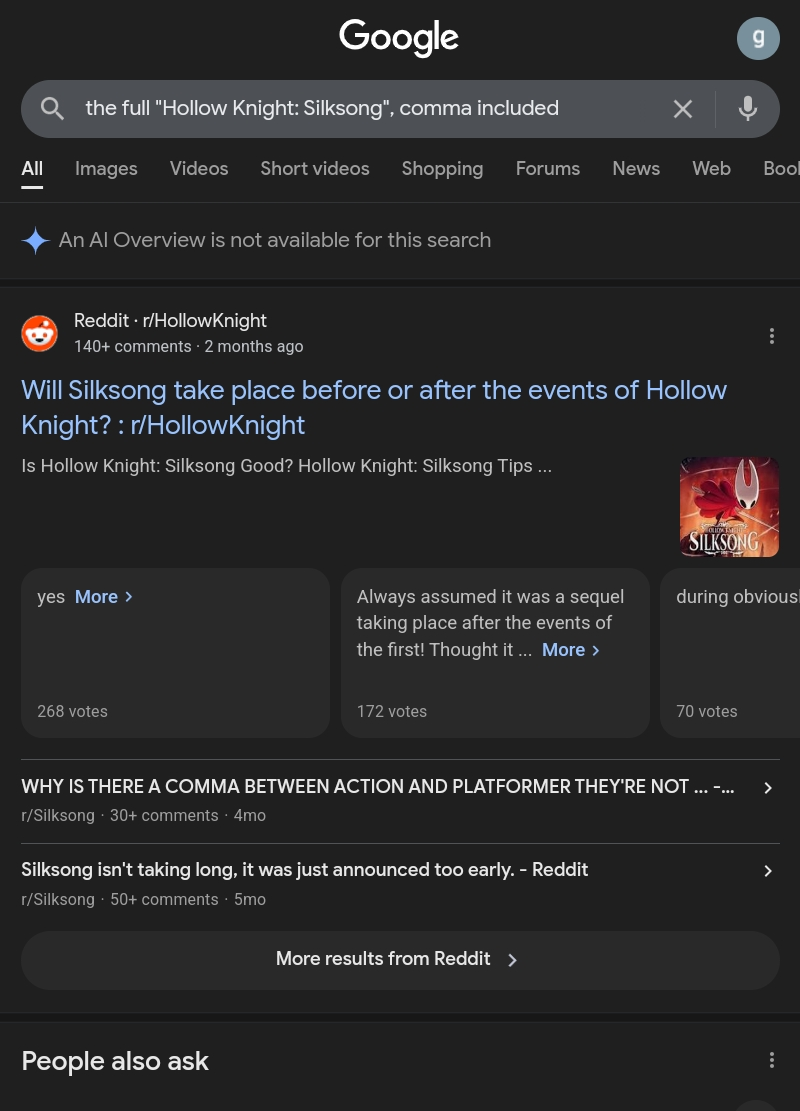Switch to the Forums tab

click(547, 169)
